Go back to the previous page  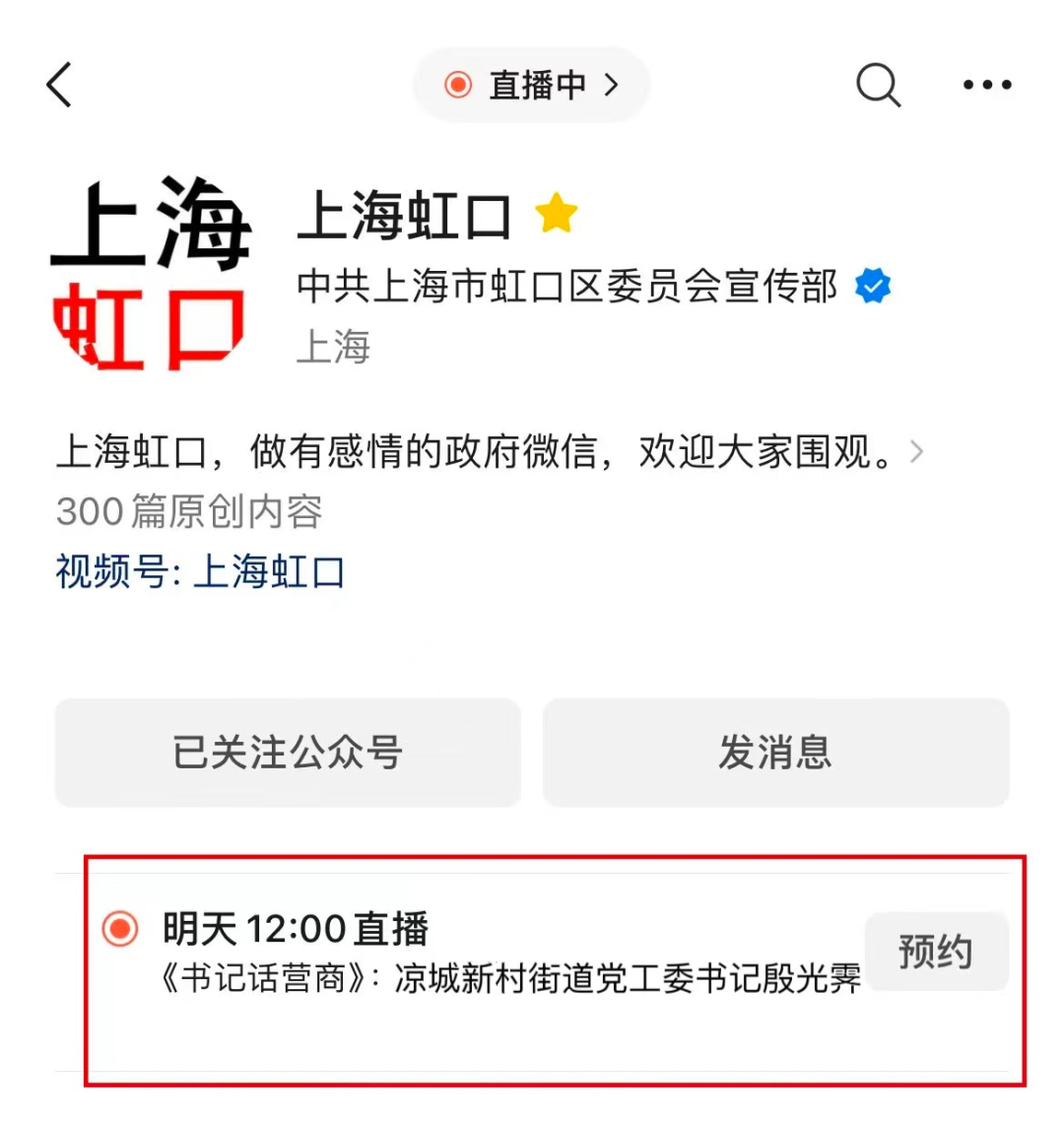coord(60,85)
